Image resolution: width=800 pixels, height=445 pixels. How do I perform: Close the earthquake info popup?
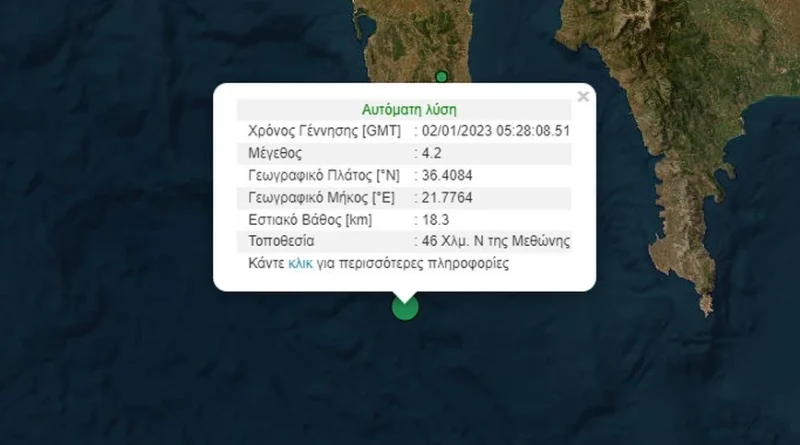[583, 97]
